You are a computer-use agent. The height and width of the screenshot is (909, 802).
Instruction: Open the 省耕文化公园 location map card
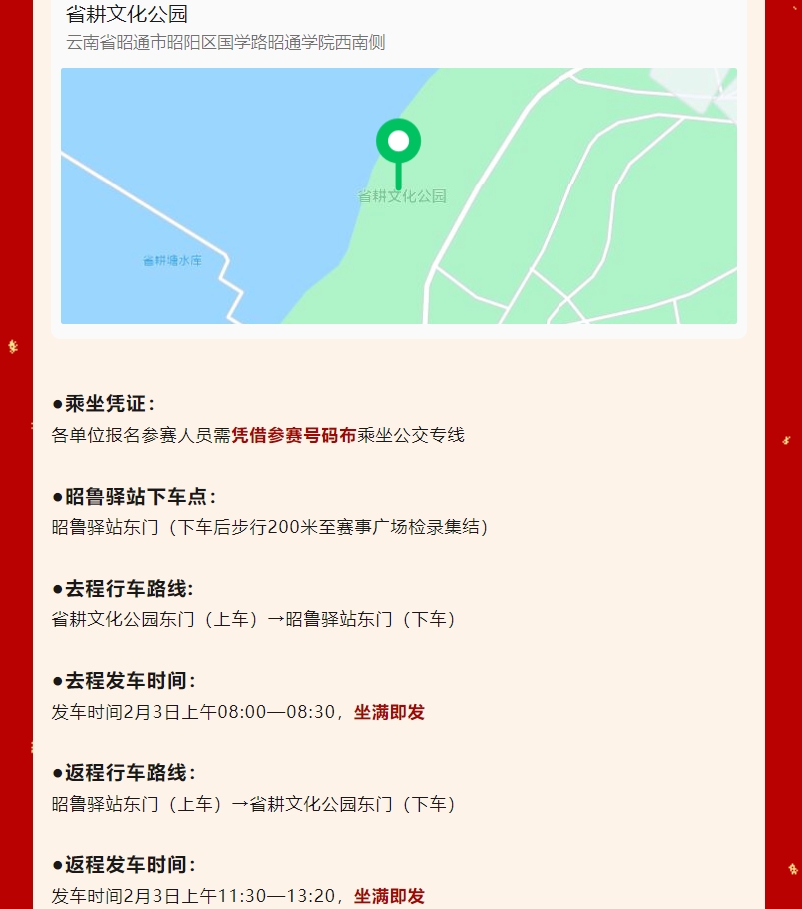[398, 195]
